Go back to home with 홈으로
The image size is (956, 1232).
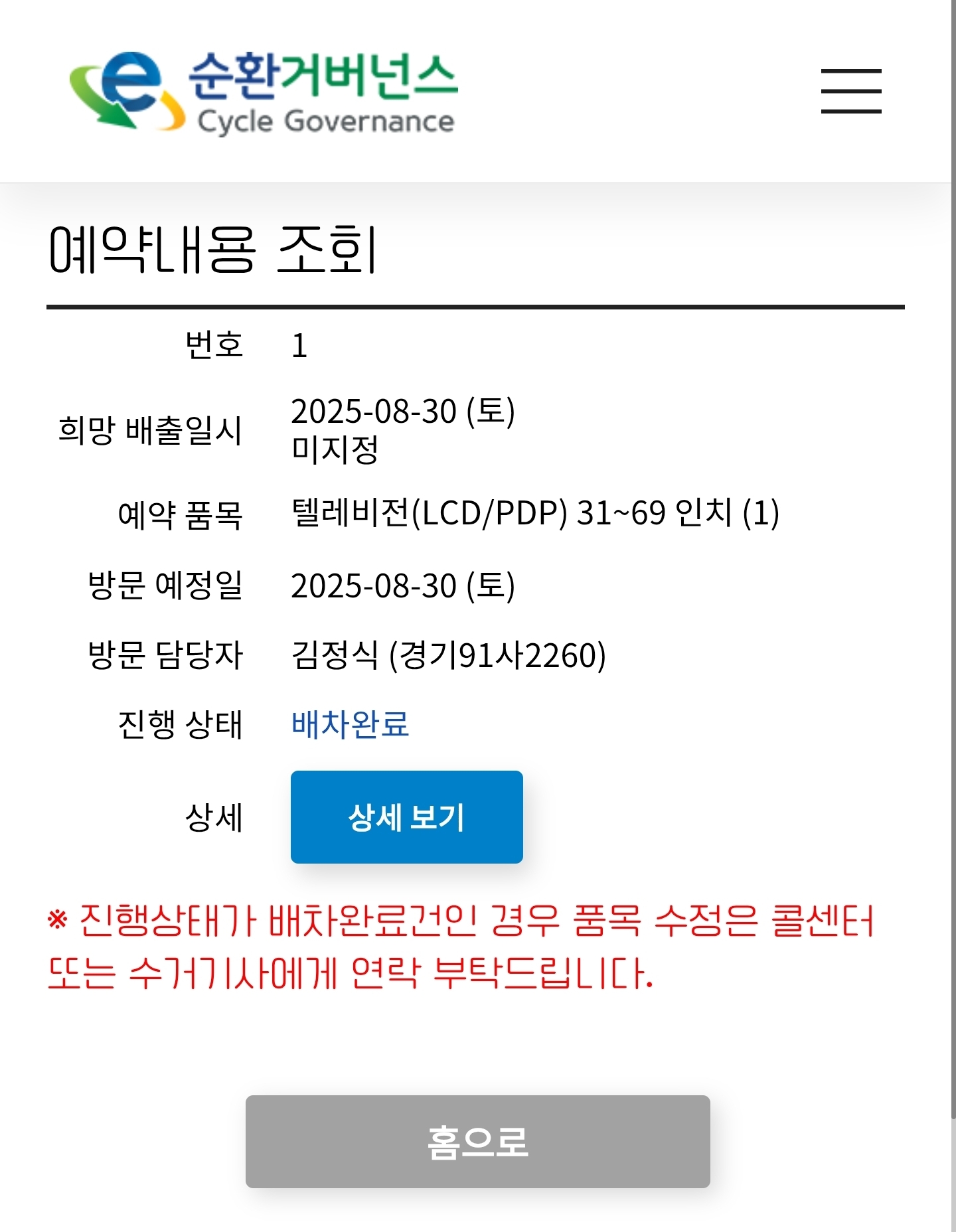(x=478, y=1141)
